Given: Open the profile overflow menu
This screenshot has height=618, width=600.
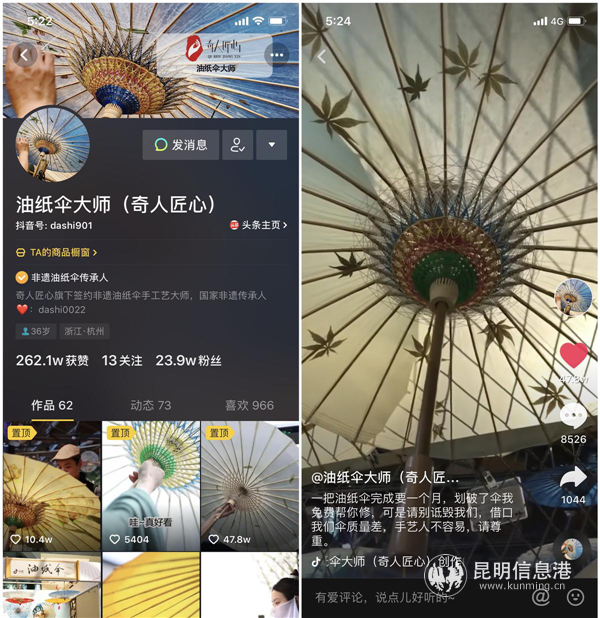Looking at the screenshot, I should click(x=278, y=55).
